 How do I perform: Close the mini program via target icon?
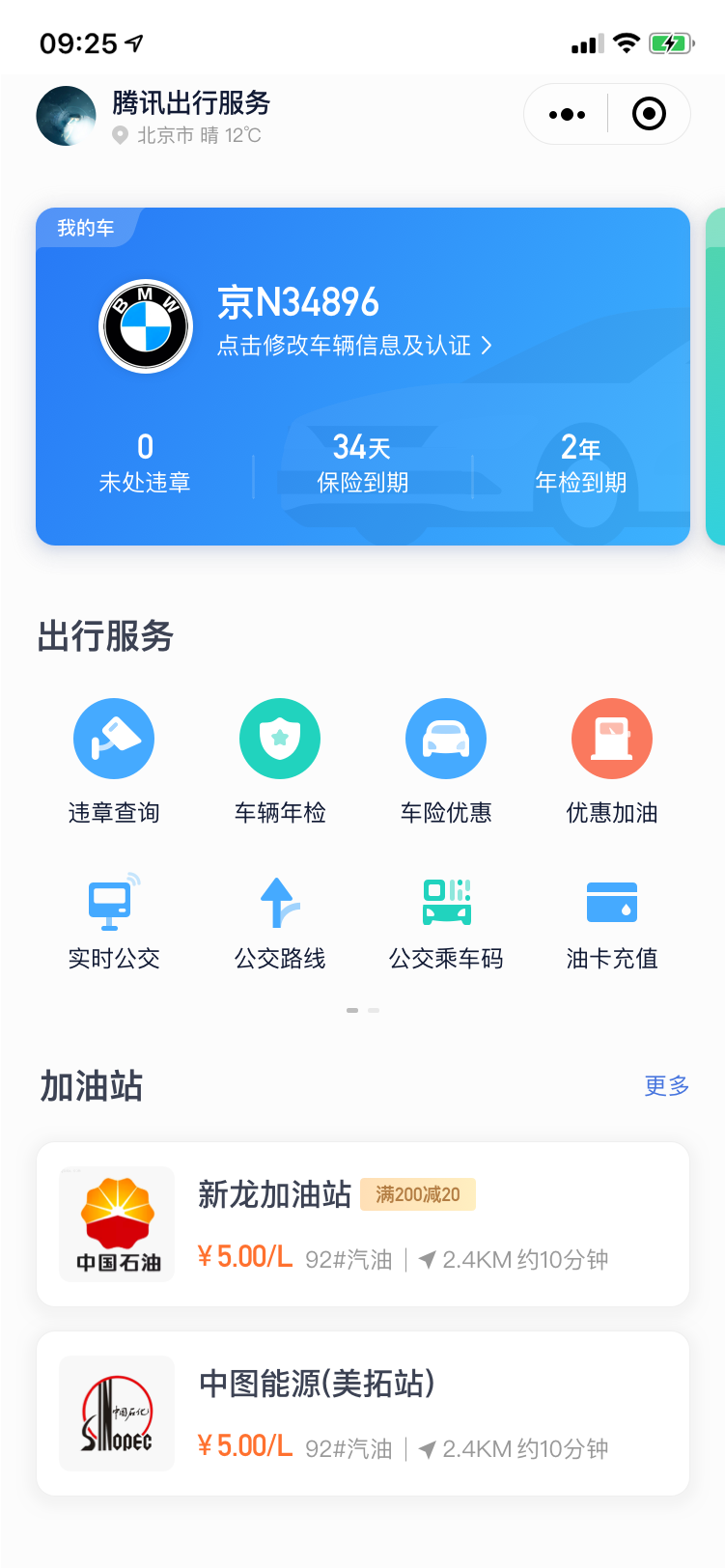point(649,114)
